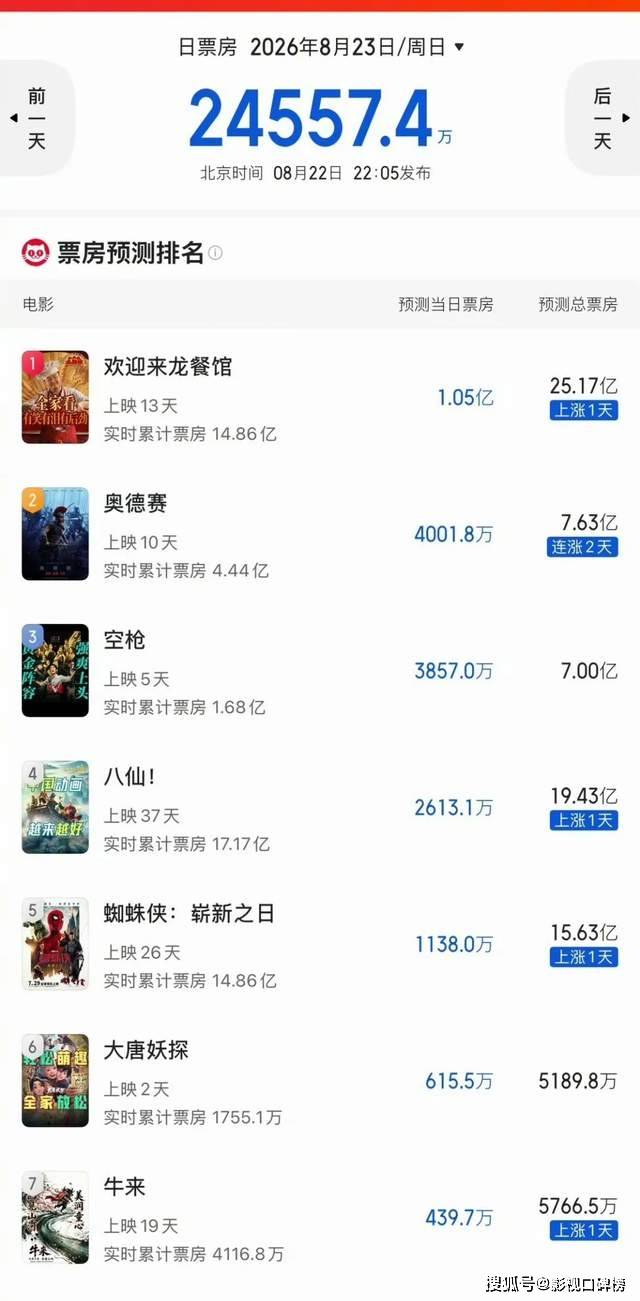Viewport: 640px width, 1301px height.
Task: Go to the previous day (前一天)
Action: click(36, 118)
